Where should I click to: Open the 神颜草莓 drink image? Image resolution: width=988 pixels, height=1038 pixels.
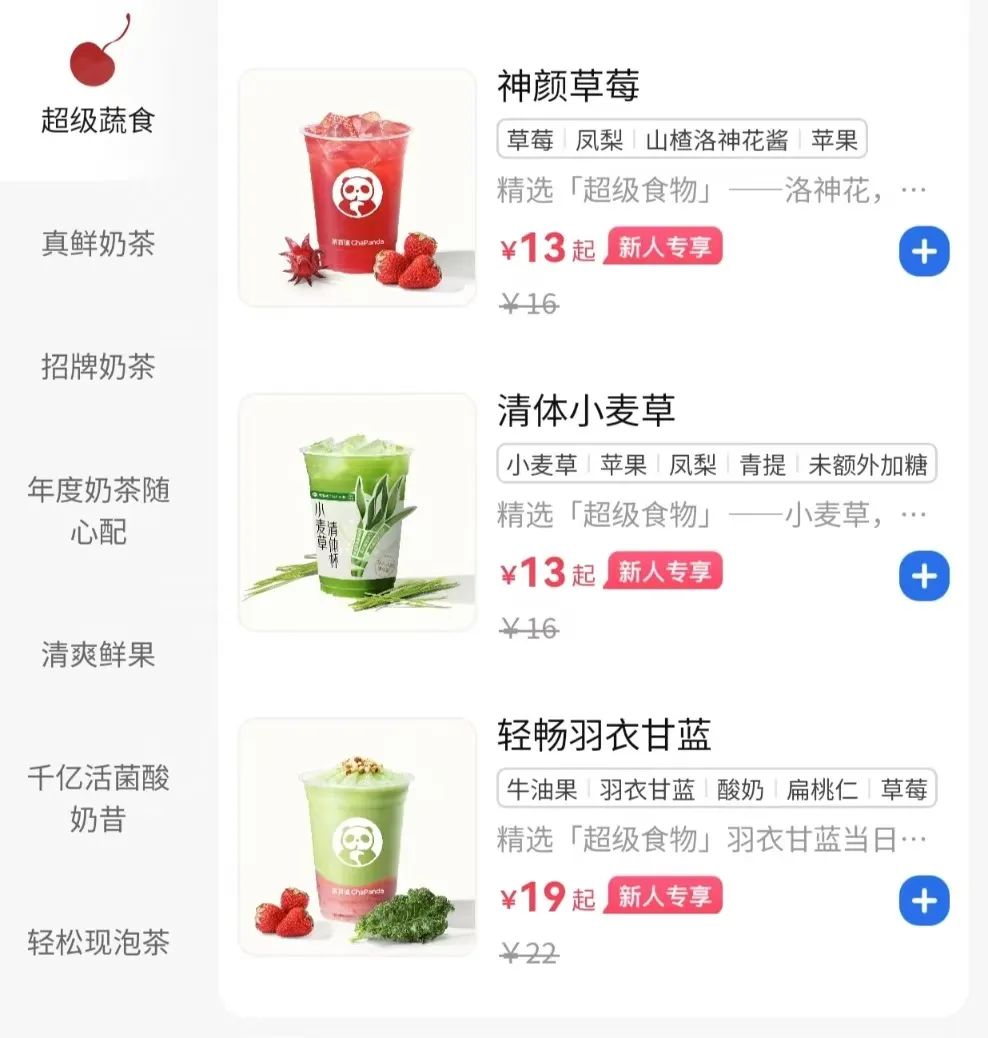tap(357, 188)
